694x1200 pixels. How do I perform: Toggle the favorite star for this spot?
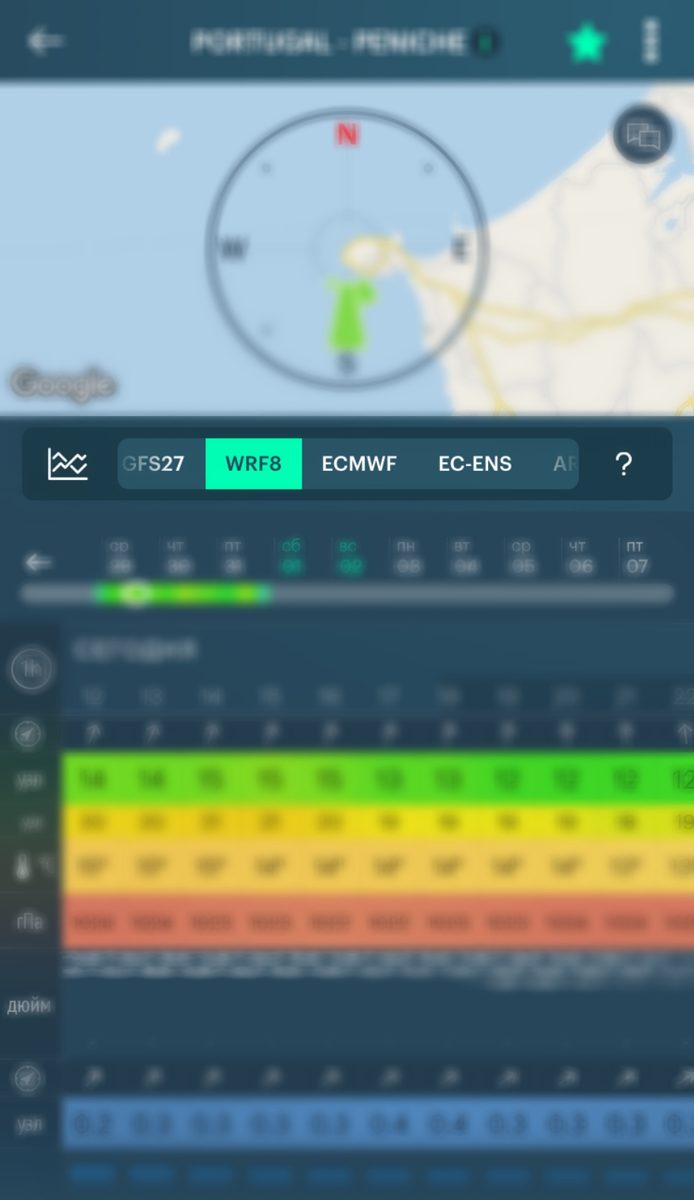(x=587, y=43)
